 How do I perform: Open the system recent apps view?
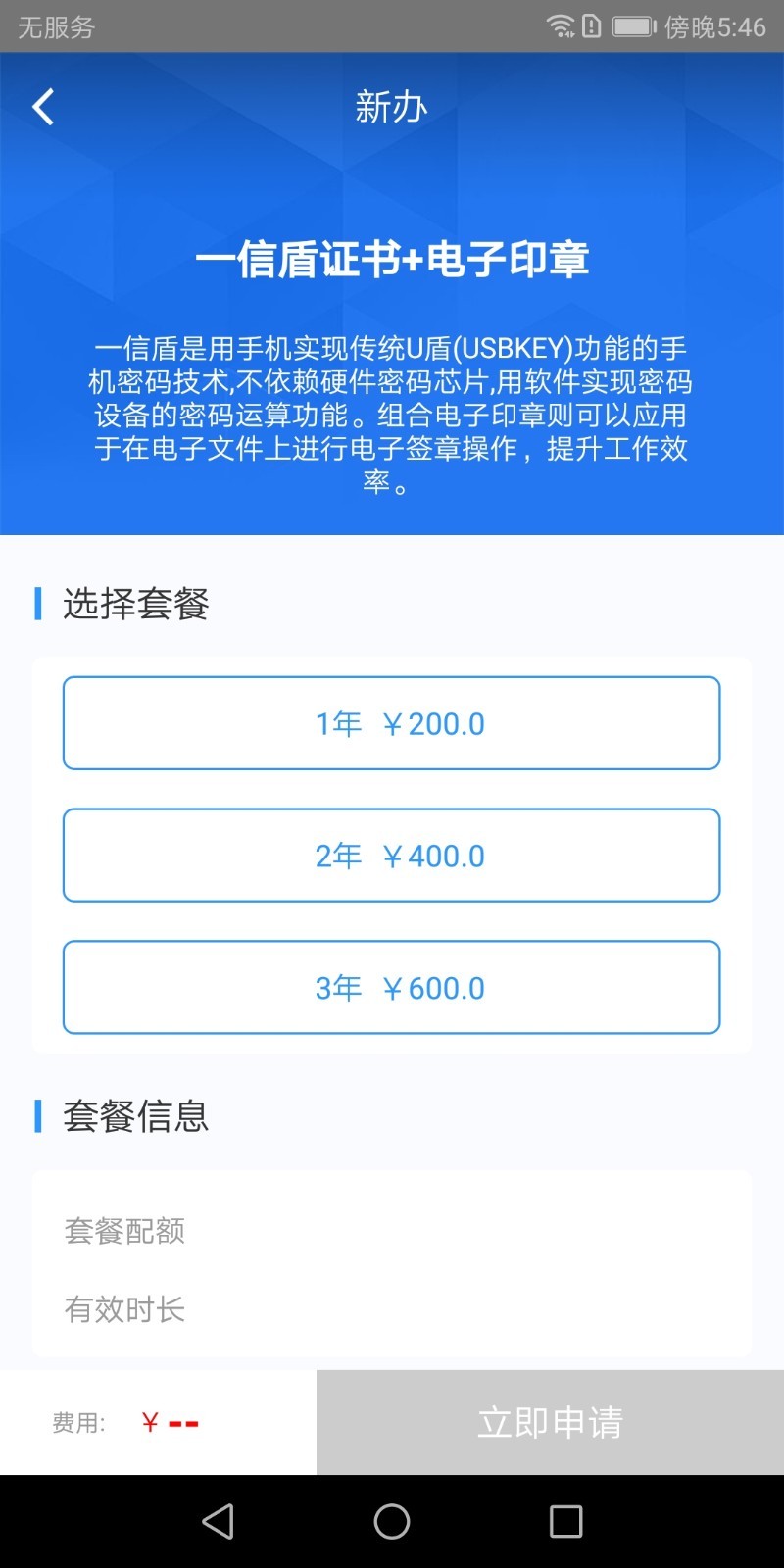pos(565,1521)
